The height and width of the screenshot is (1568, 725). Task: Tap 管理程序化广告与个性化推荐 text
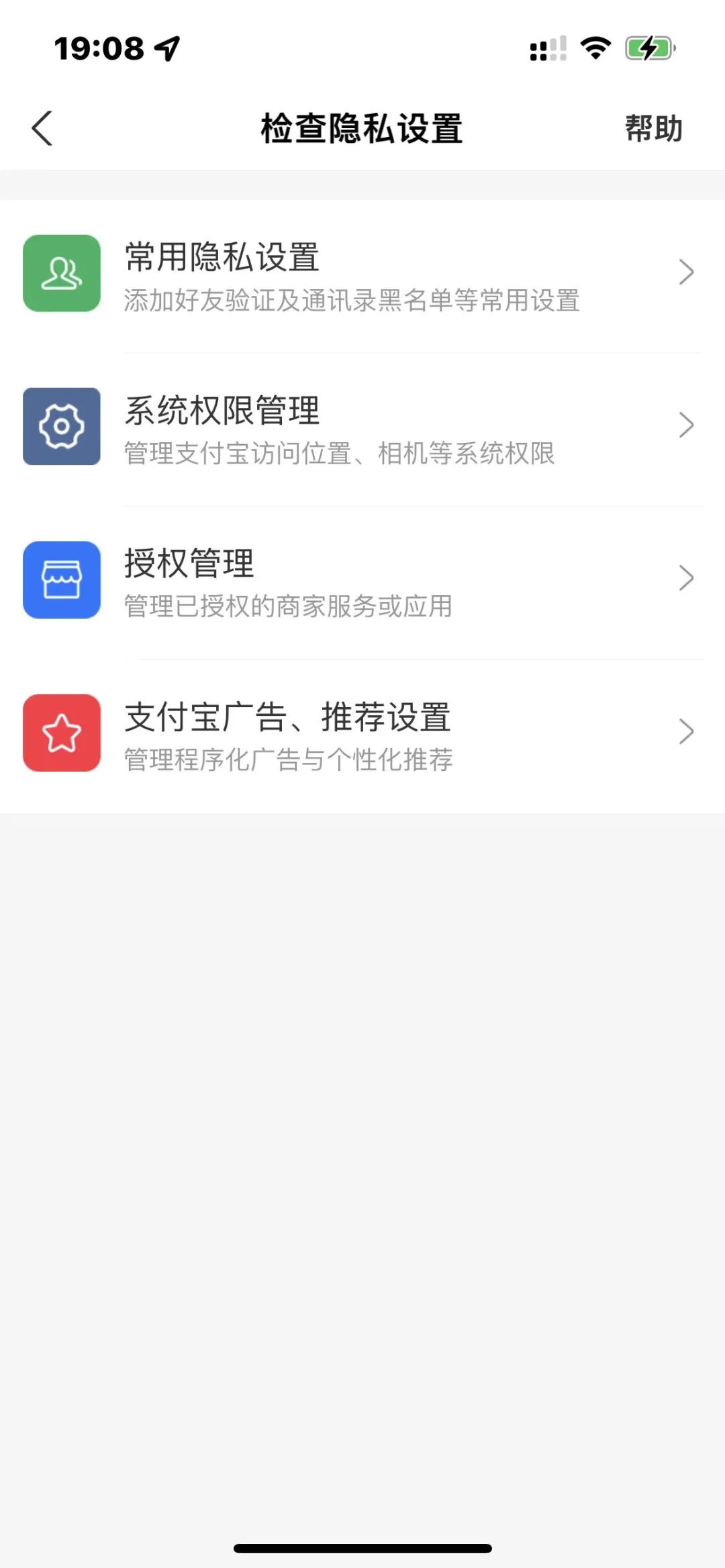click(287, 760)
